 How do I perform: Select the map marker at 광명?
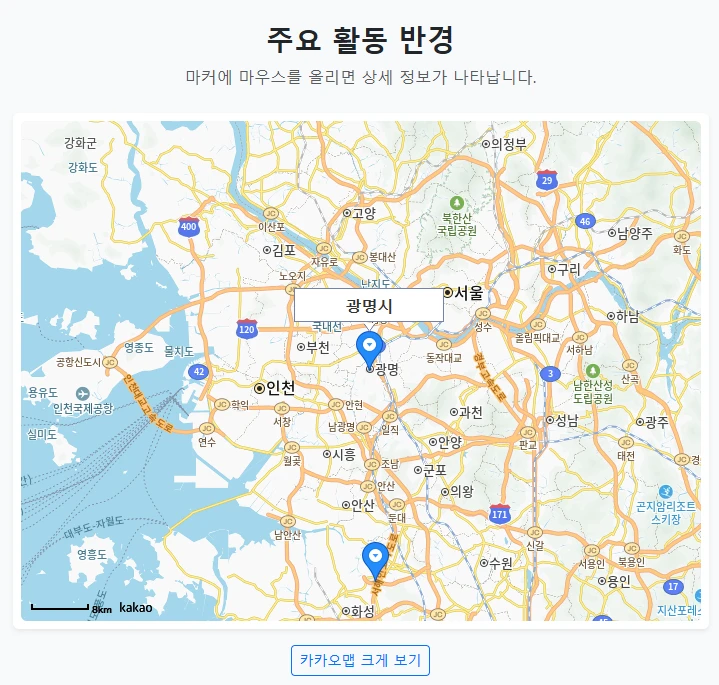(370, 348)
